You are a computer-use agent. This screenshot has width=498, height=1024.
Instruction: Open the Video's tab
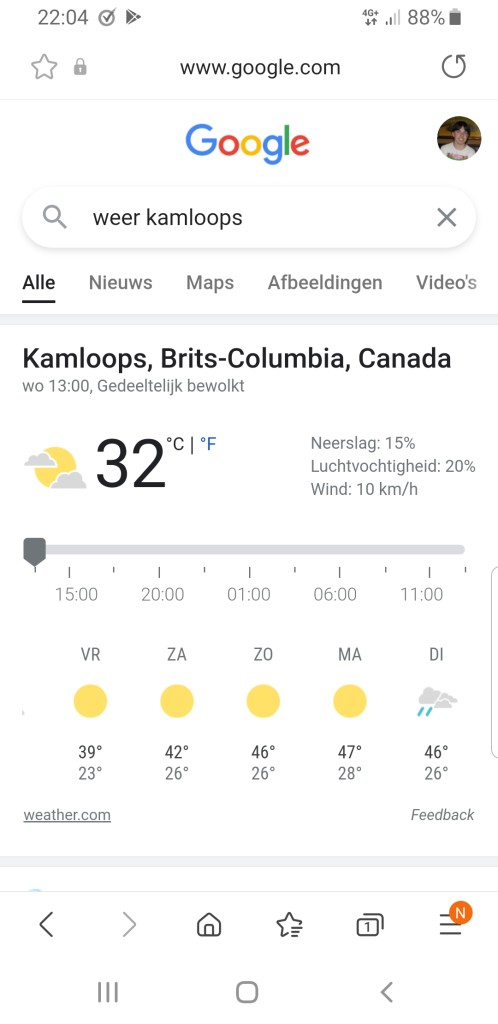point(446,283)
